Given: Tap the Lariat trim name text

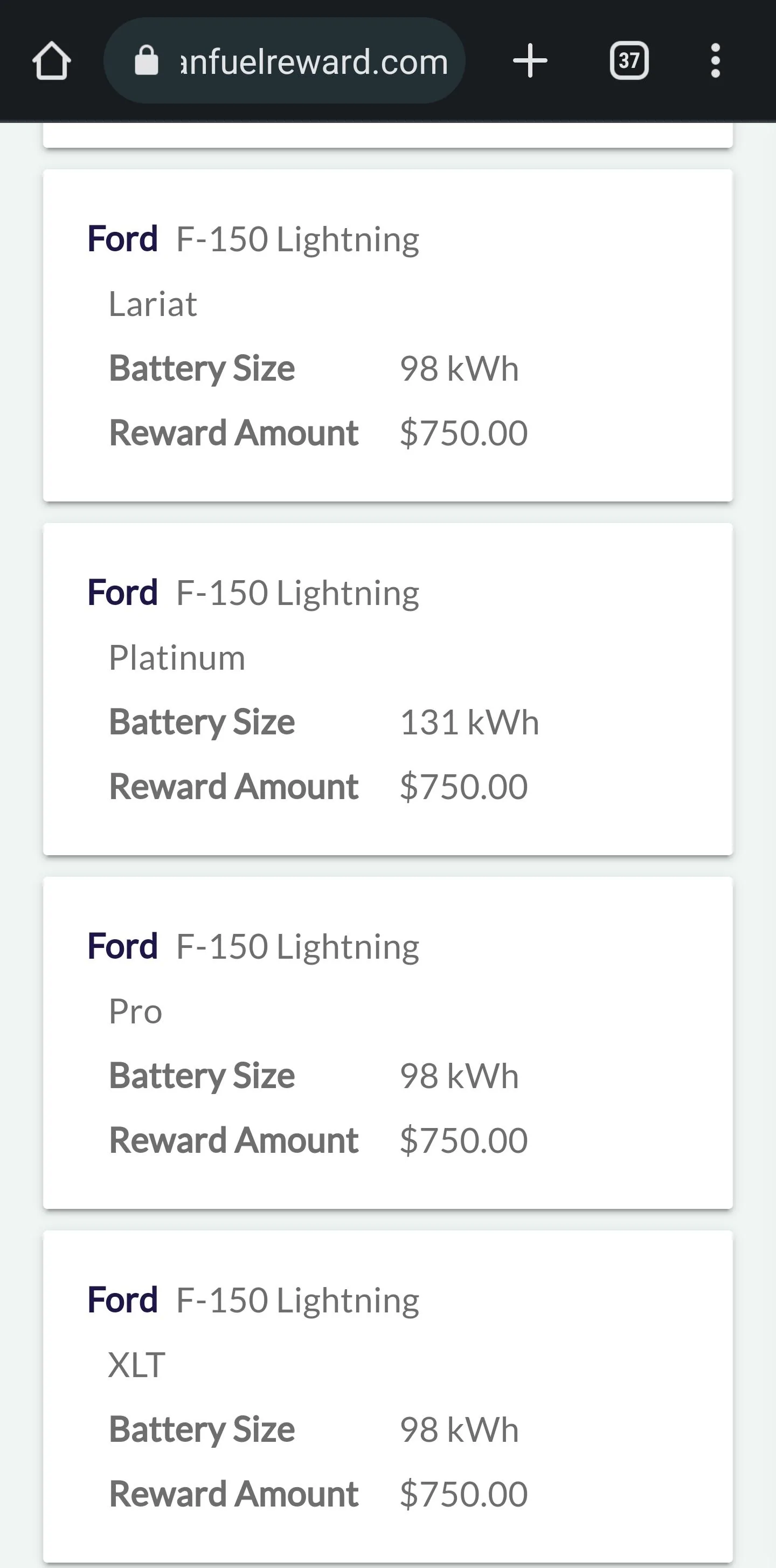Looking at the screenshot, I should [152, 304].
